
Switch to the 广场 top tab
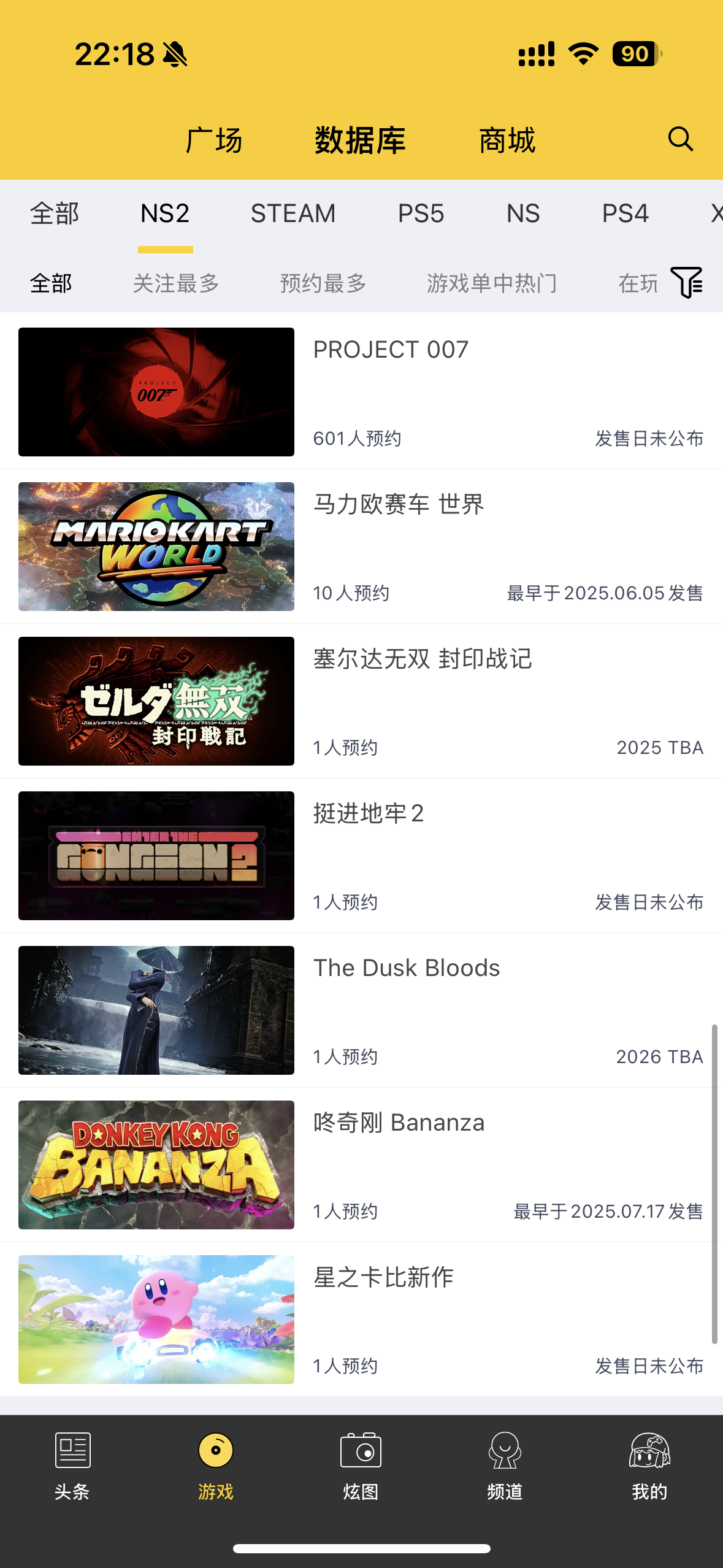click(214, 140)
